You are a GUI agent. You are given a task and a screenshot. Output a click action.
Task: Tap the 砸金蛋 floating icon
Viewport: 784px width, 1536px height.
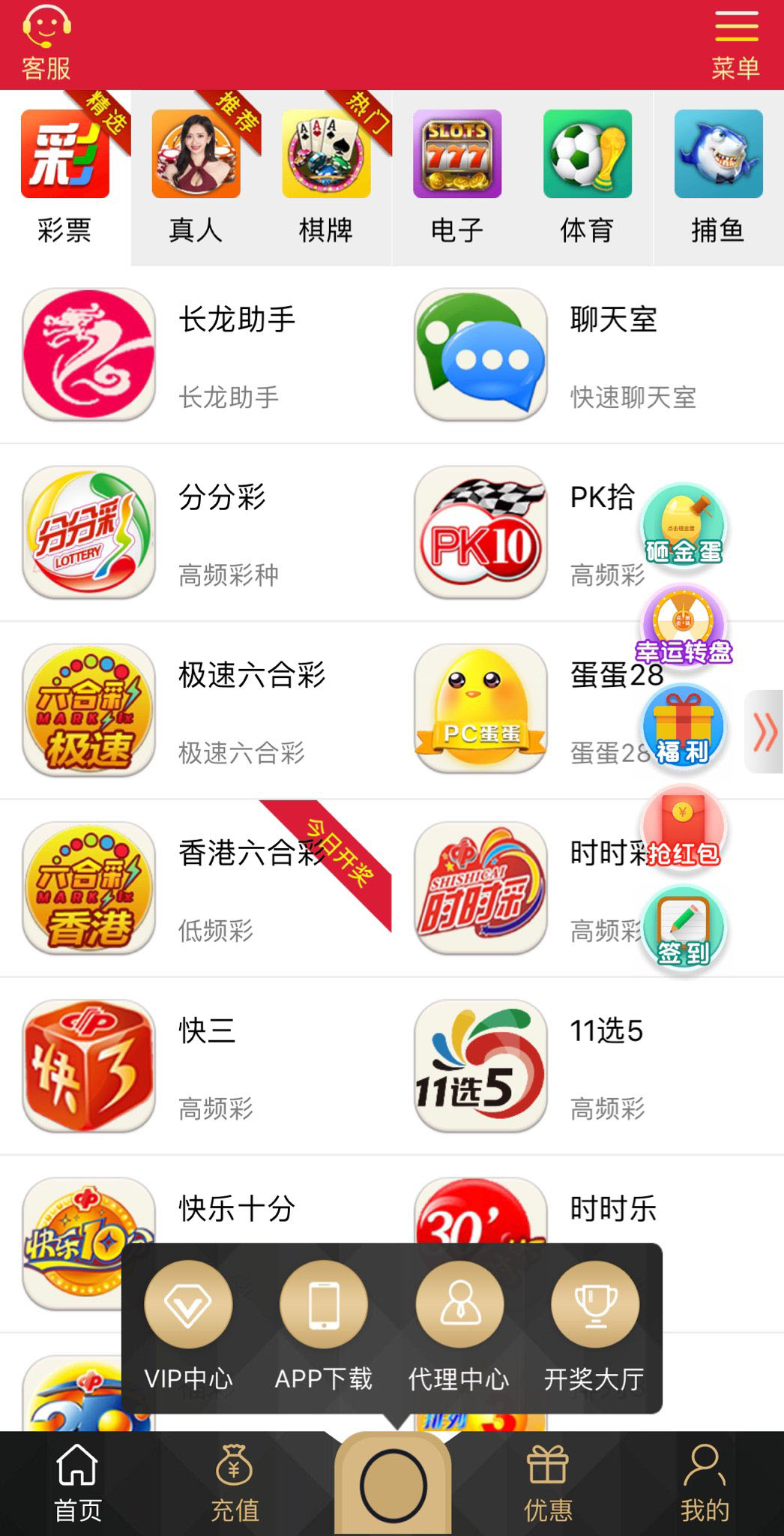pos(684,526)
